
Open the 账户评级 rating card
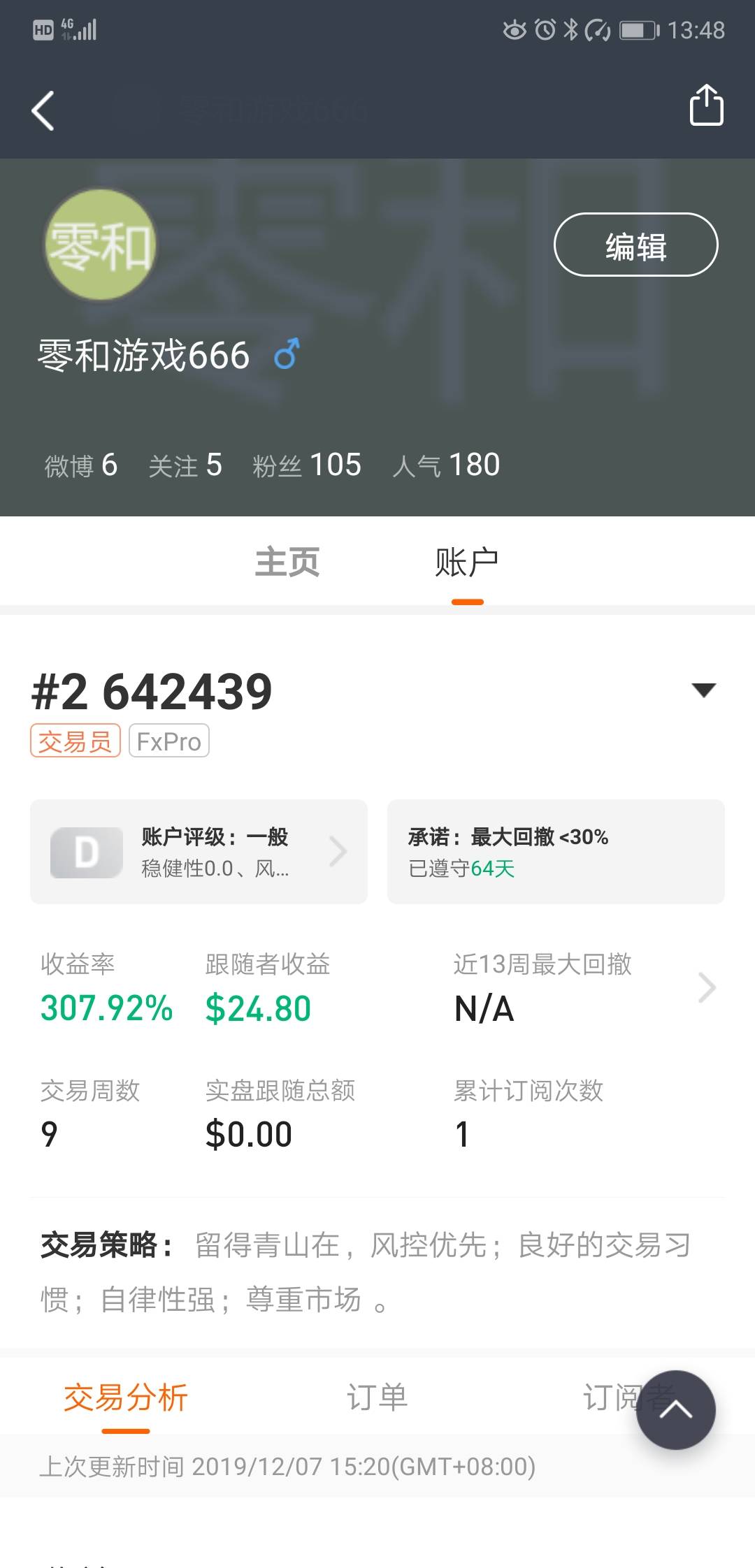tap(199, 852)
